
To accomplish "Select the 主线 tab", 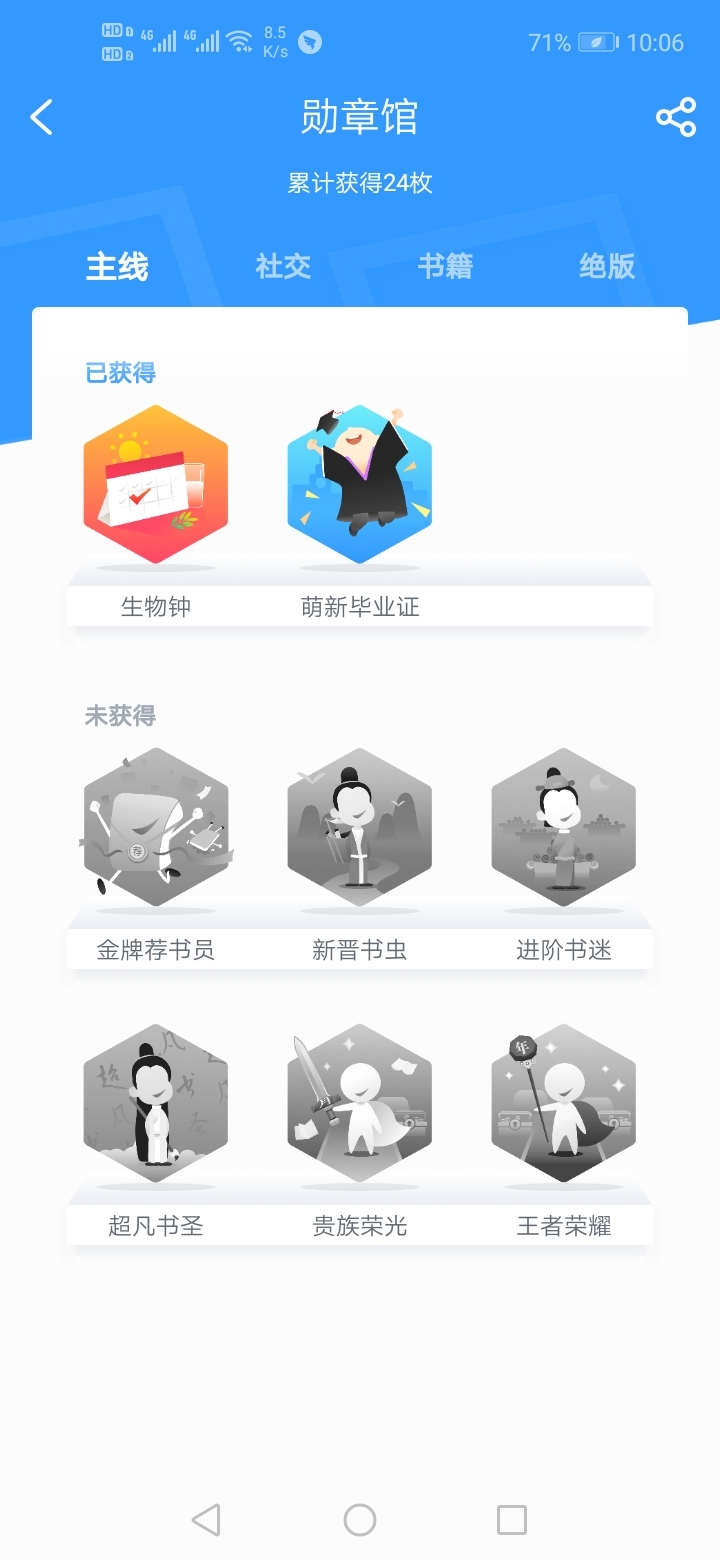I will (117, 266).
